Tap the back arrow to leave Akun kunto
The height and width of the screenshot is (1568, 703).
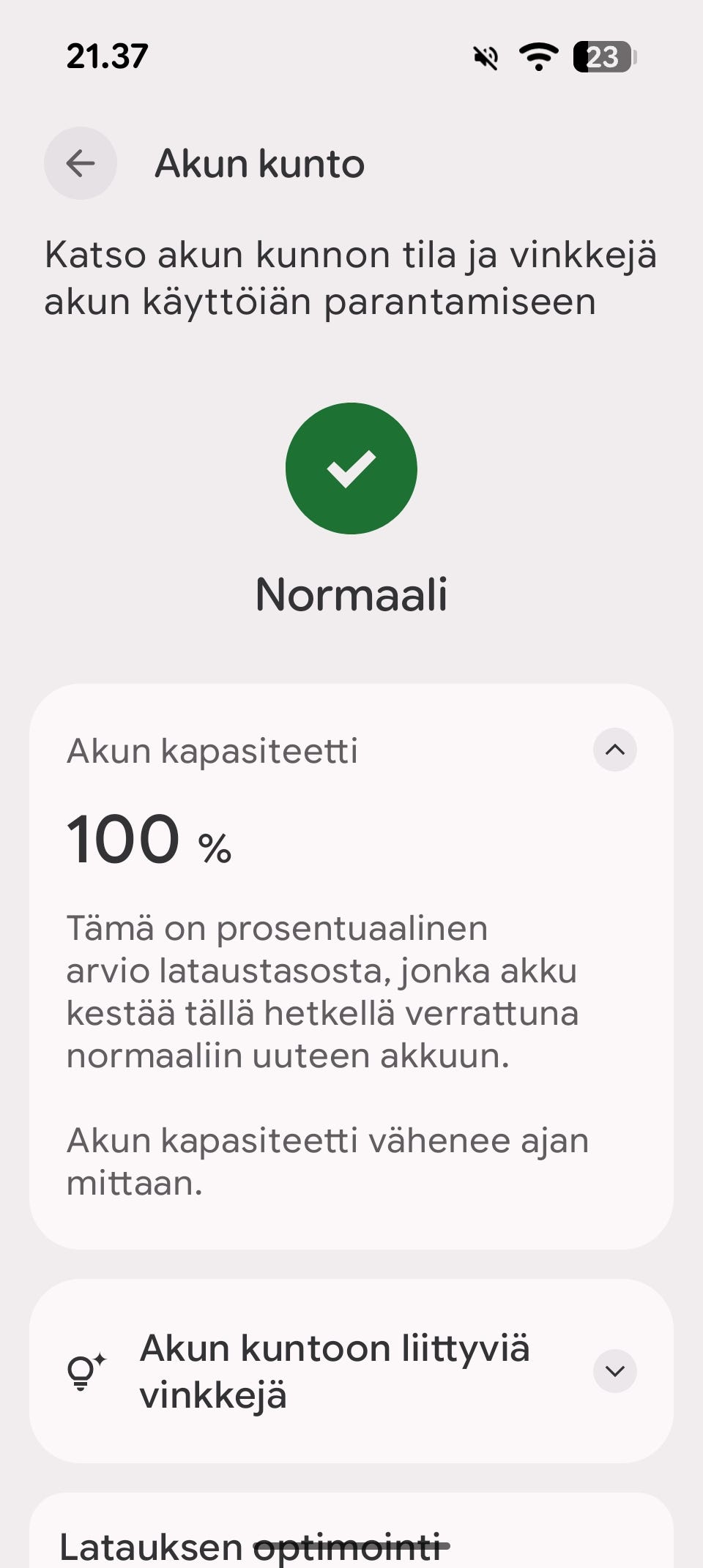tap(81, 163)
